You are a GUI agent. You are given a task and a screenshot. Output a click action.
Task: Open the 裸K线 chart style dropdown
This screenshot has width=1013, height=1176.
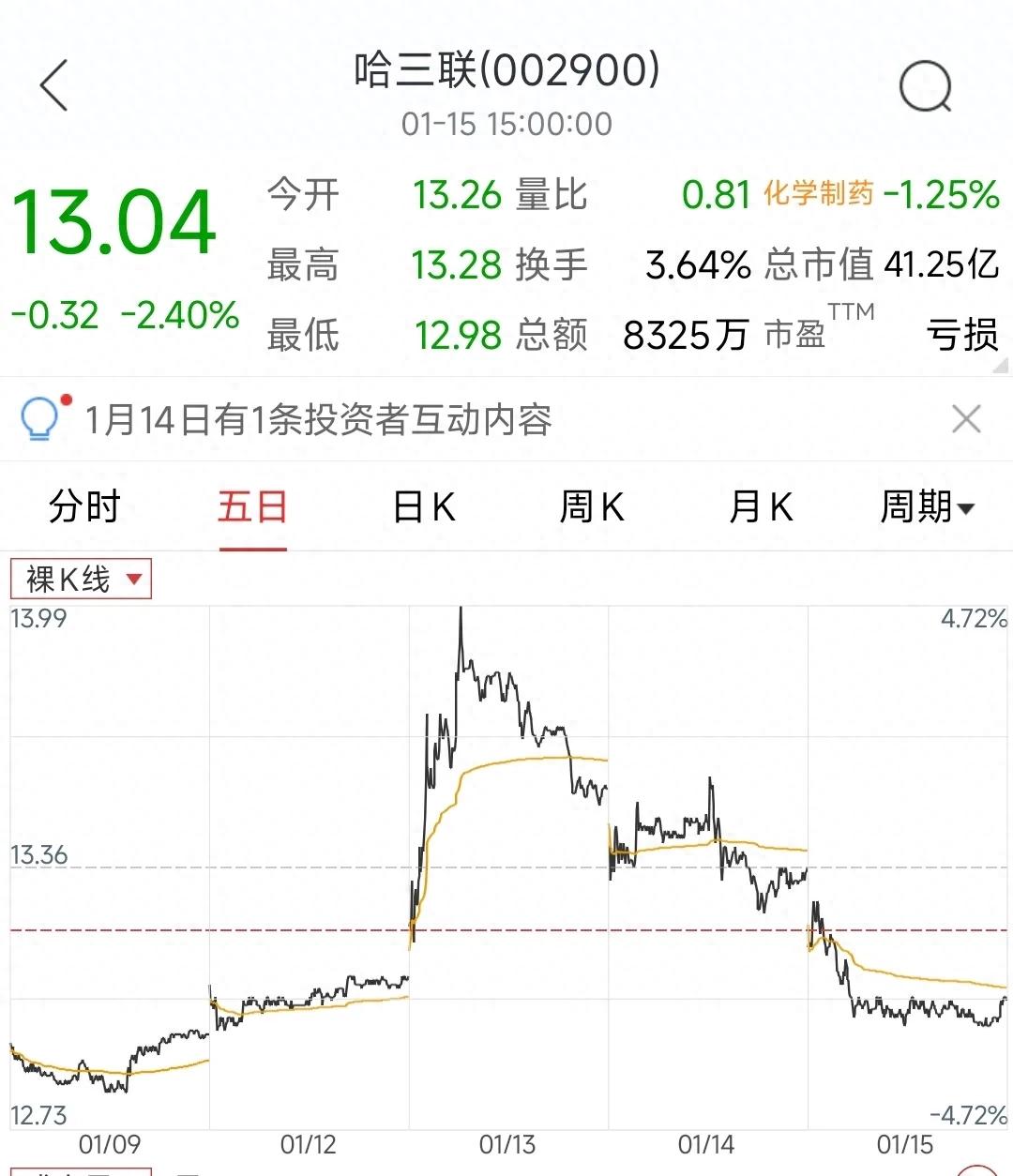point(82,578)
